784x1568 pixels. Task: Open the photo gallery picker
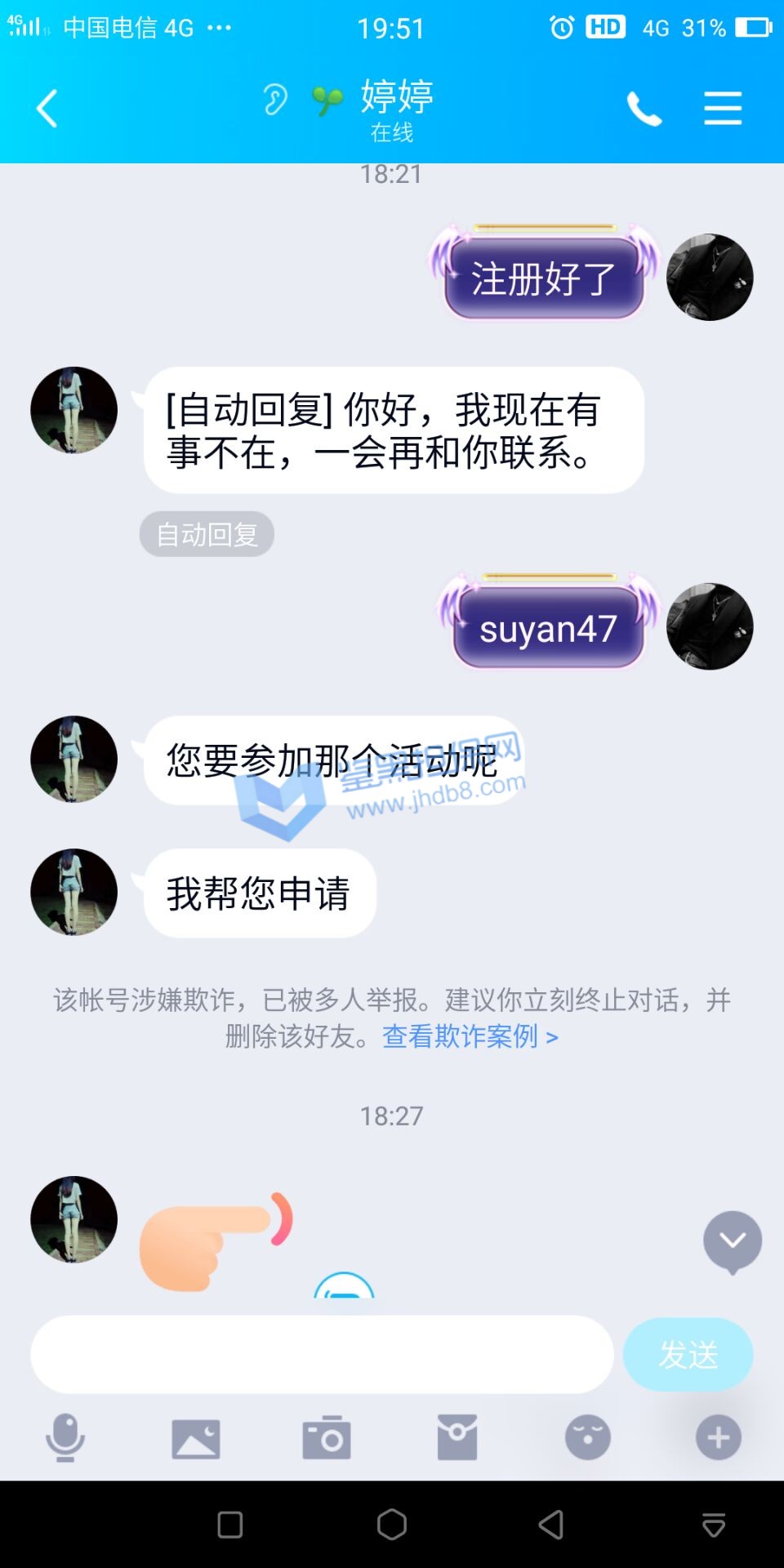[x=196, y=1437]
